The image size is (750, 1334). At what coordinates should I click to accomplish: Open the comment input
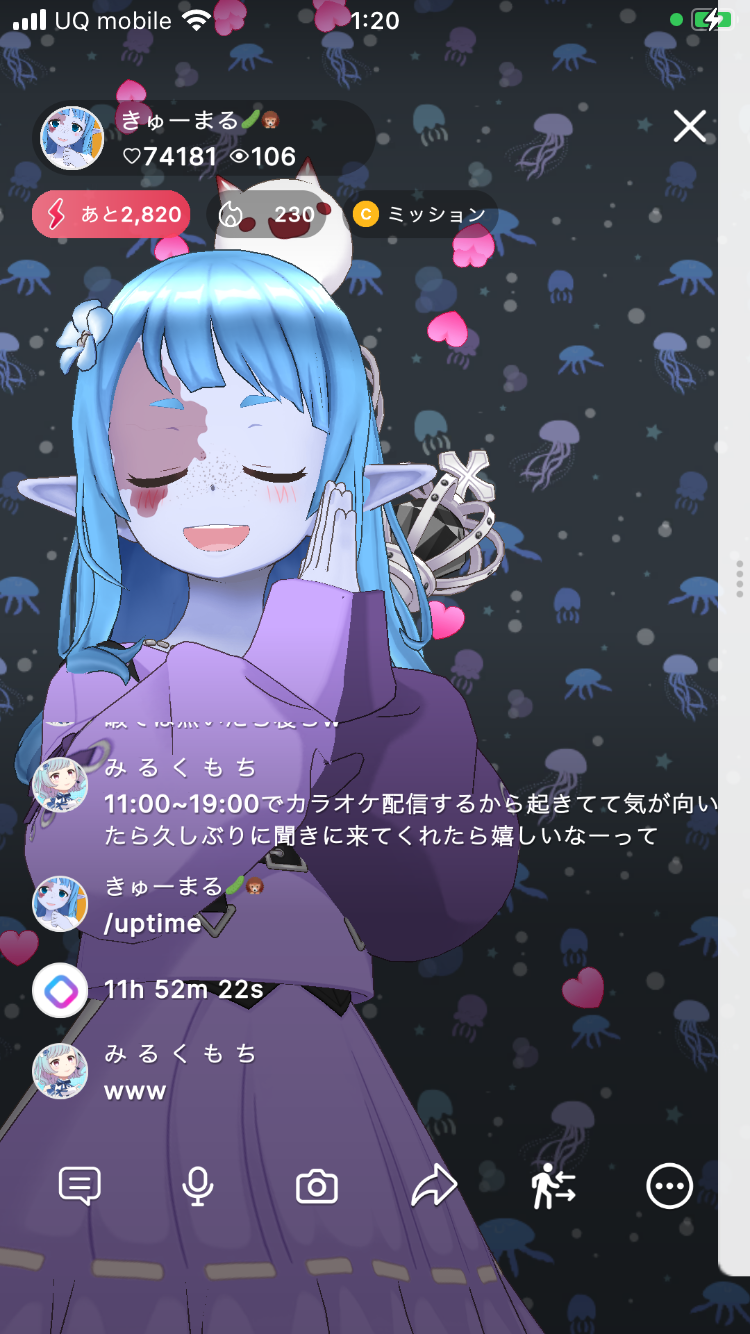point(80,1186)
